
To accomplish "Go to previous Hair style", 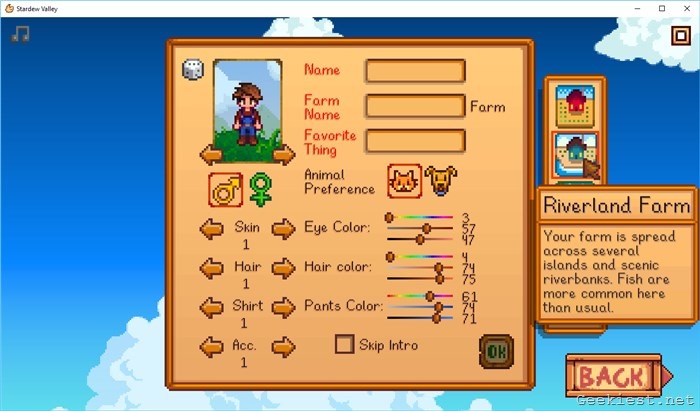I will pyautogui.click(x=211, y=267).
